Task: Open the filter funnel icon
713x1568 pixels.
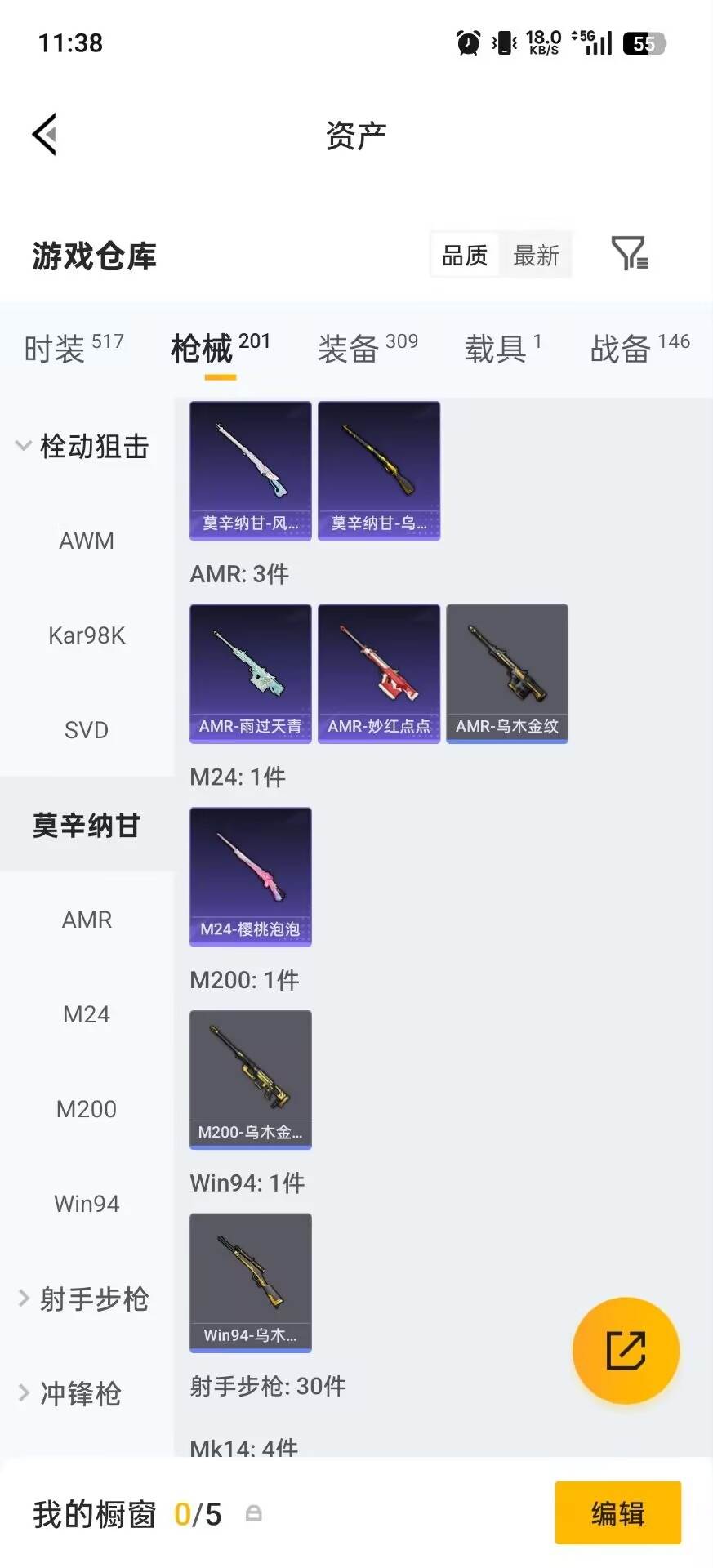Action: 630,254
